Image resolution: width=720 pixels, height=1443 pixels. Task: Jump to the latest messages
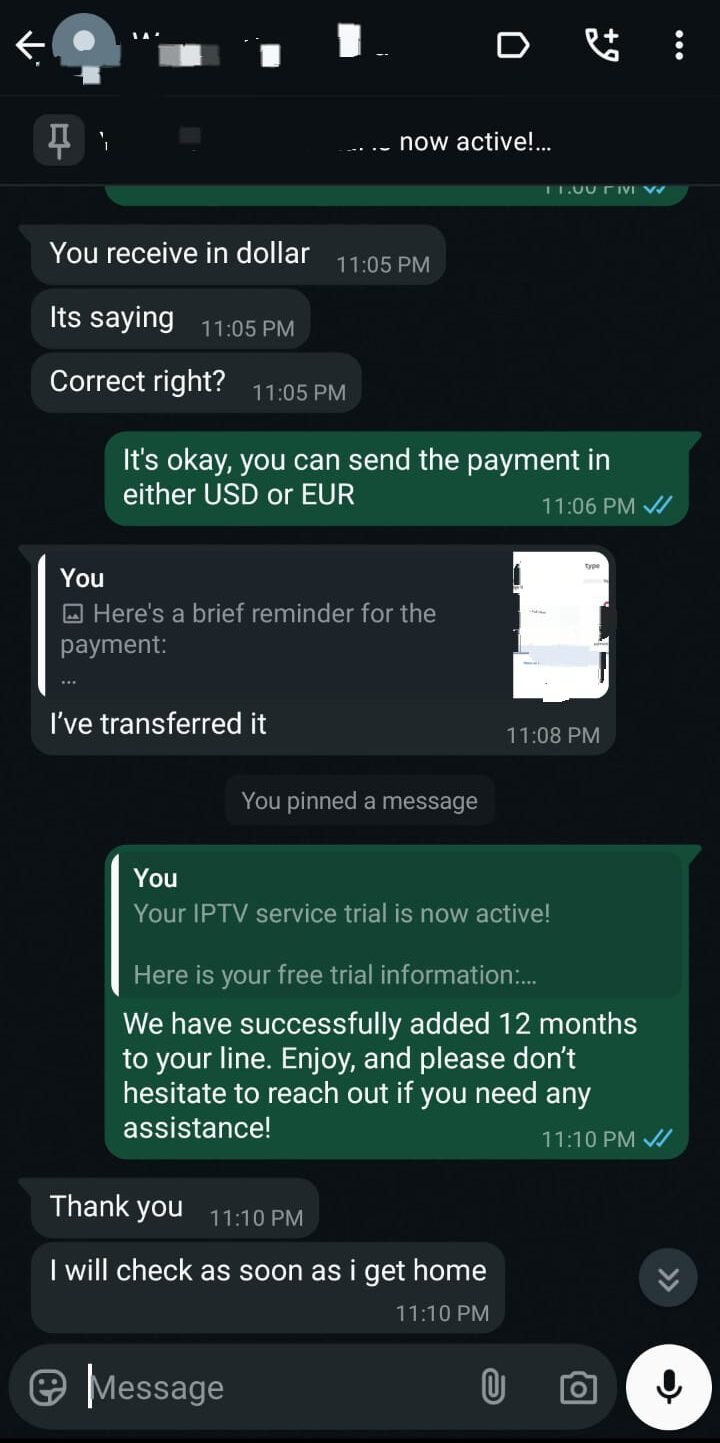click(668, 1278)
